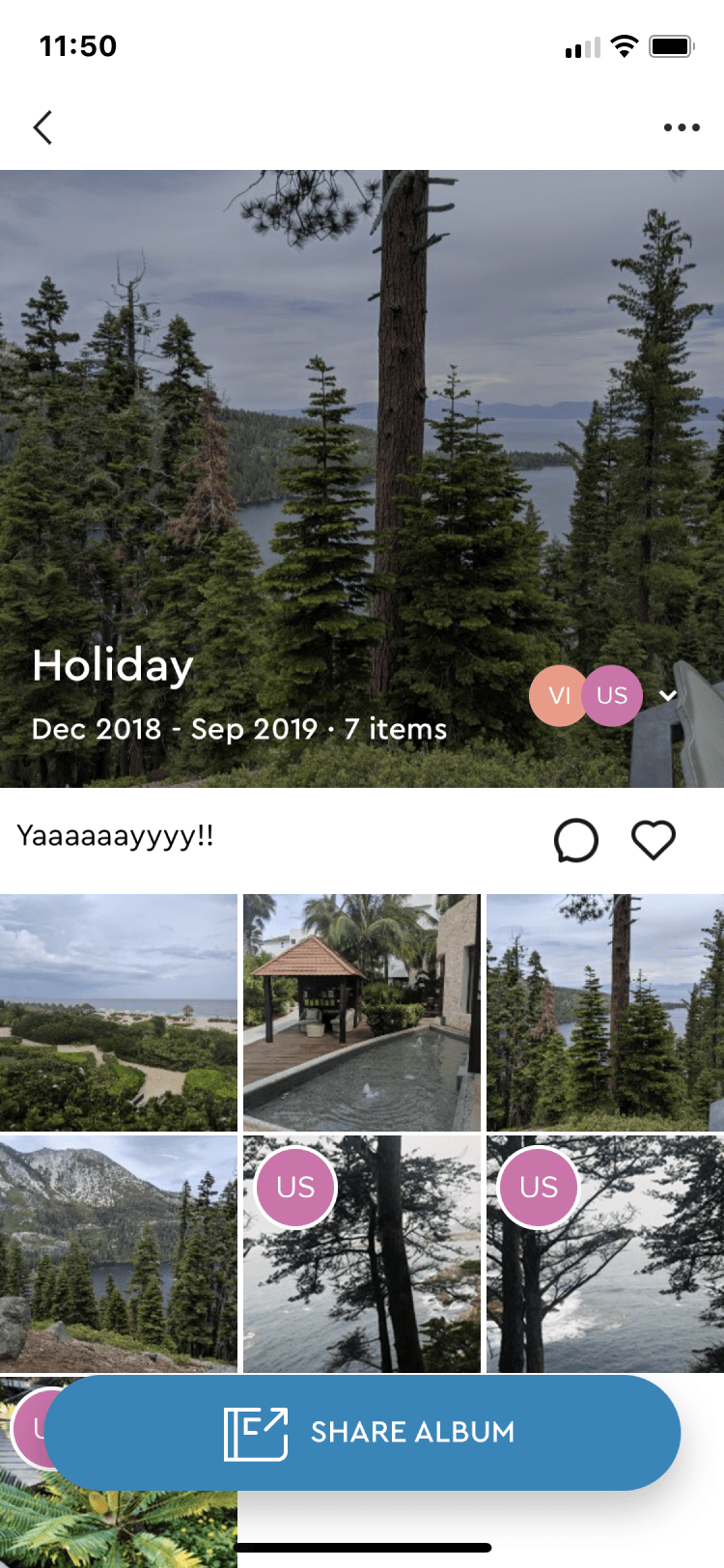Image resolution: width=724 pixels, height=1568 pixels.
Task: Tap the US contributor avatar
Action: [x=612, y=695]
